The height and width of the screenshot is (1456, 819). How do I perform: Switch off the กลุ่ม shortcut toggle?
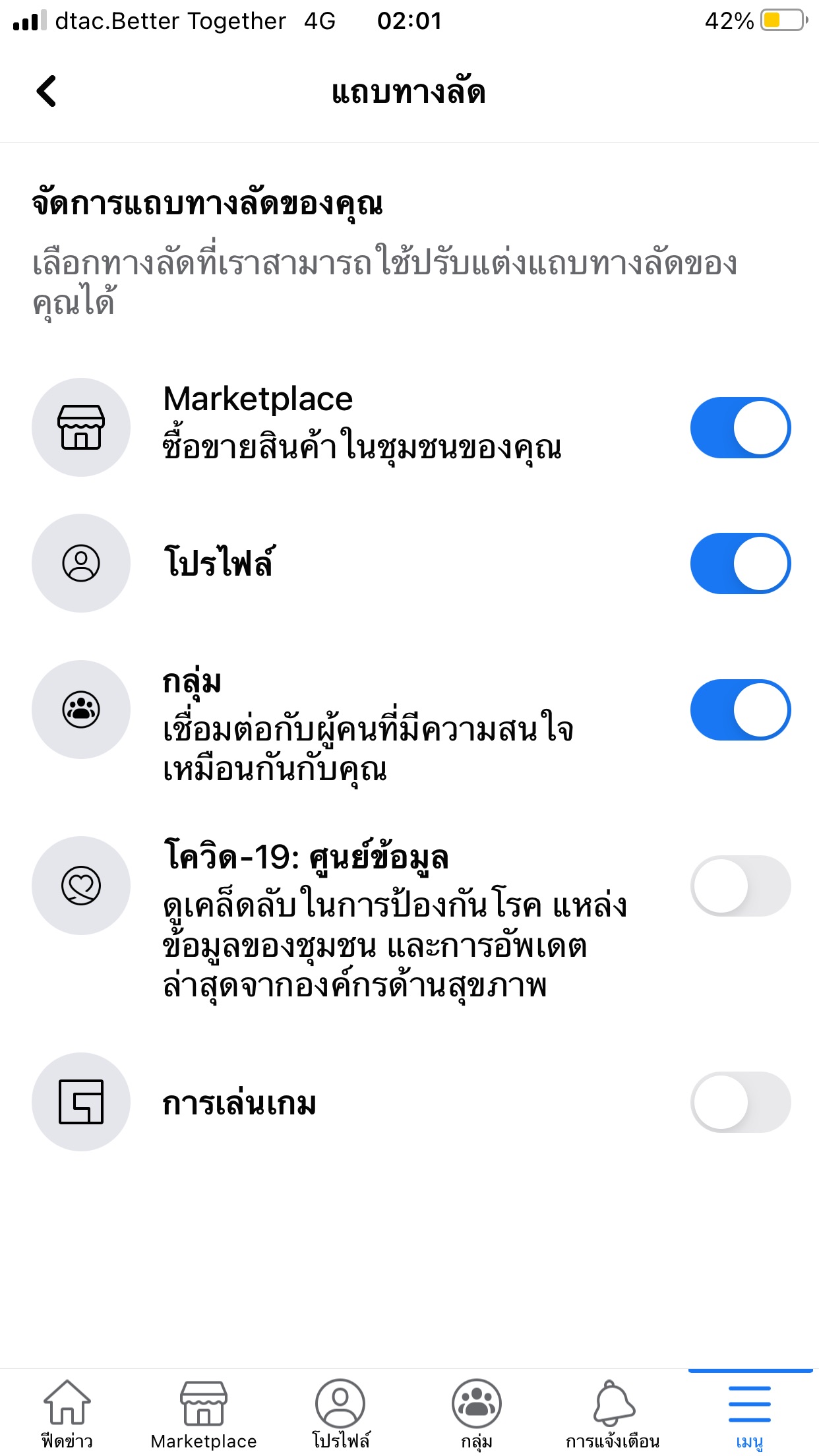740,710
